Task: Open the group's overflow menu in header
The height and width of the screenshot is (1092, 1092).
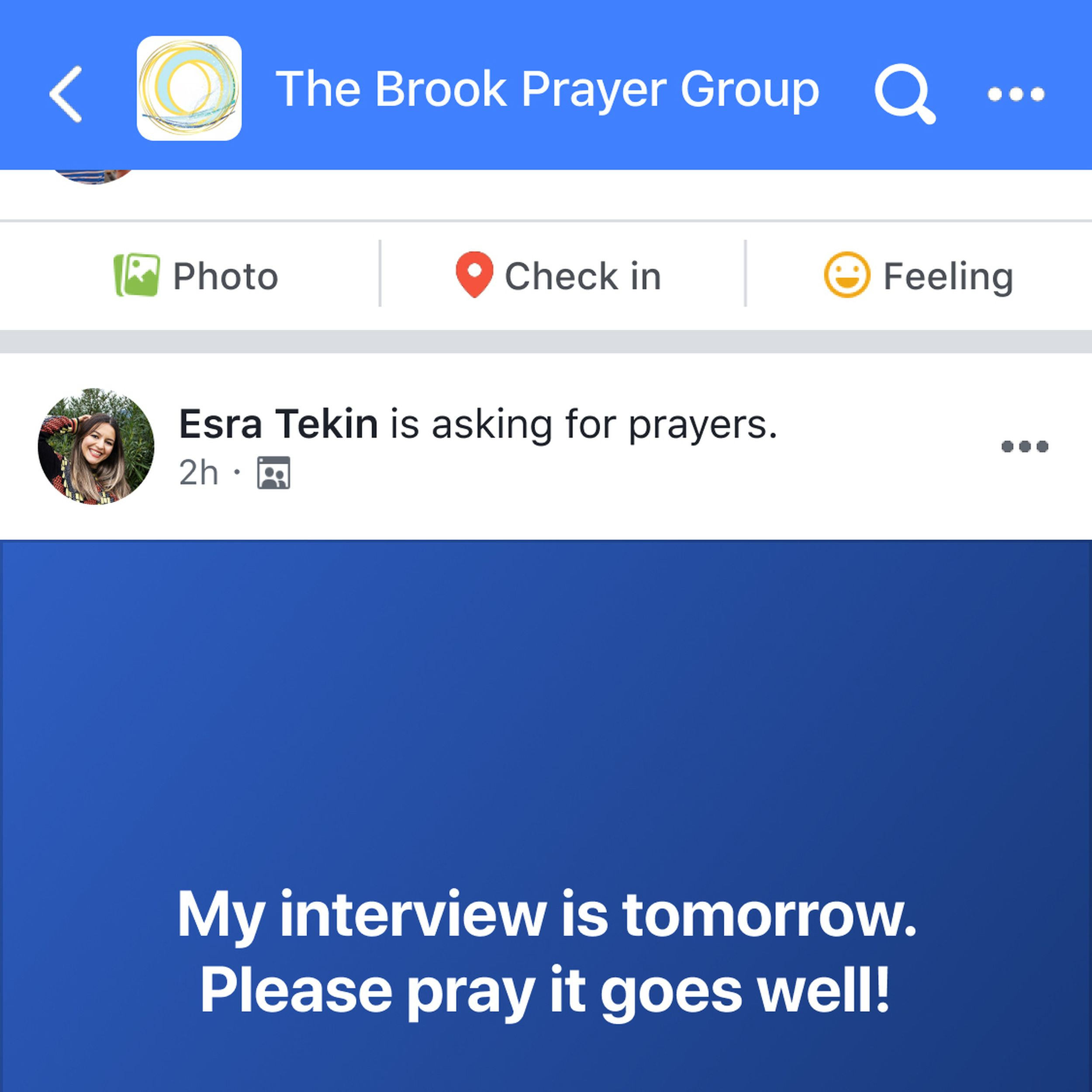Action: 1016,94
